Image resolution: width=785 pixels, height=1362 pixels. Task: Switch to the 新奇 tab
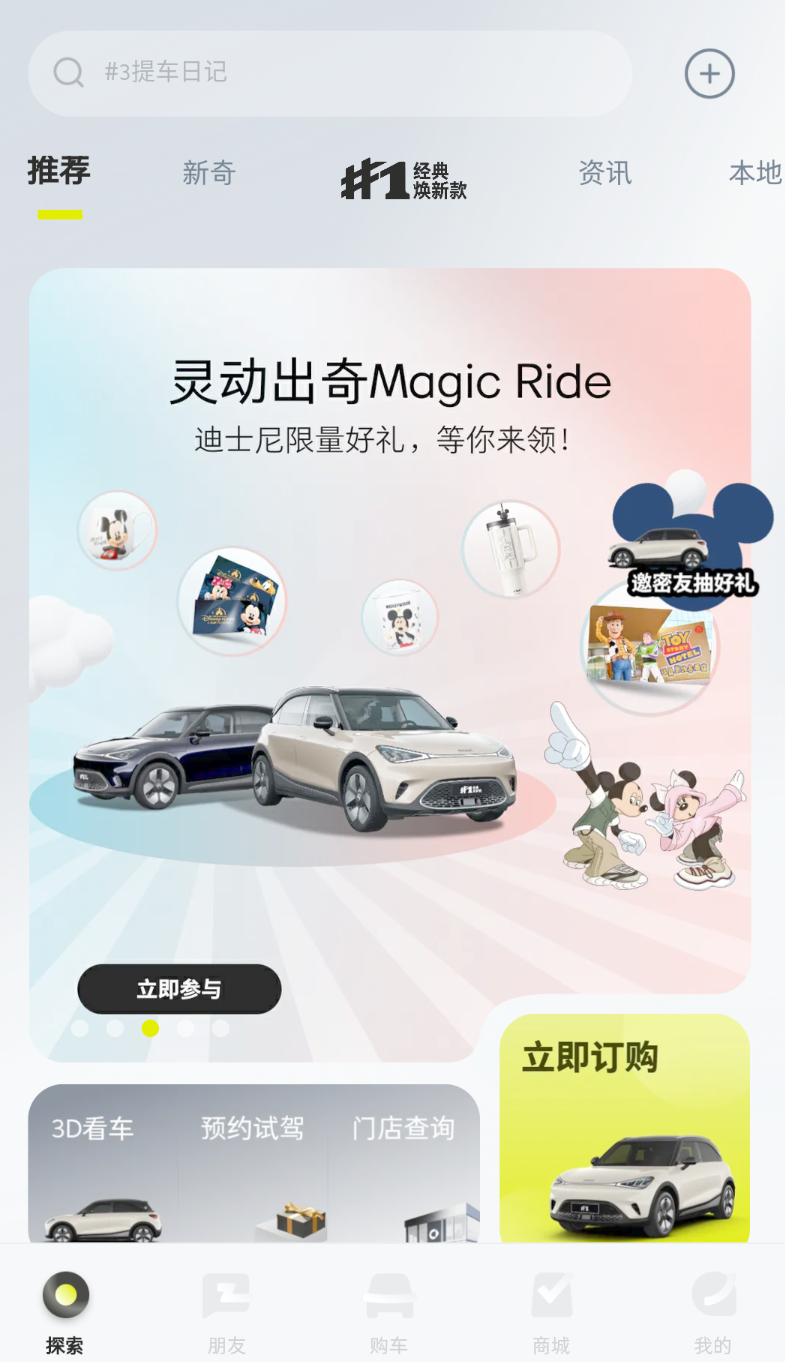(x=209, y=173)
